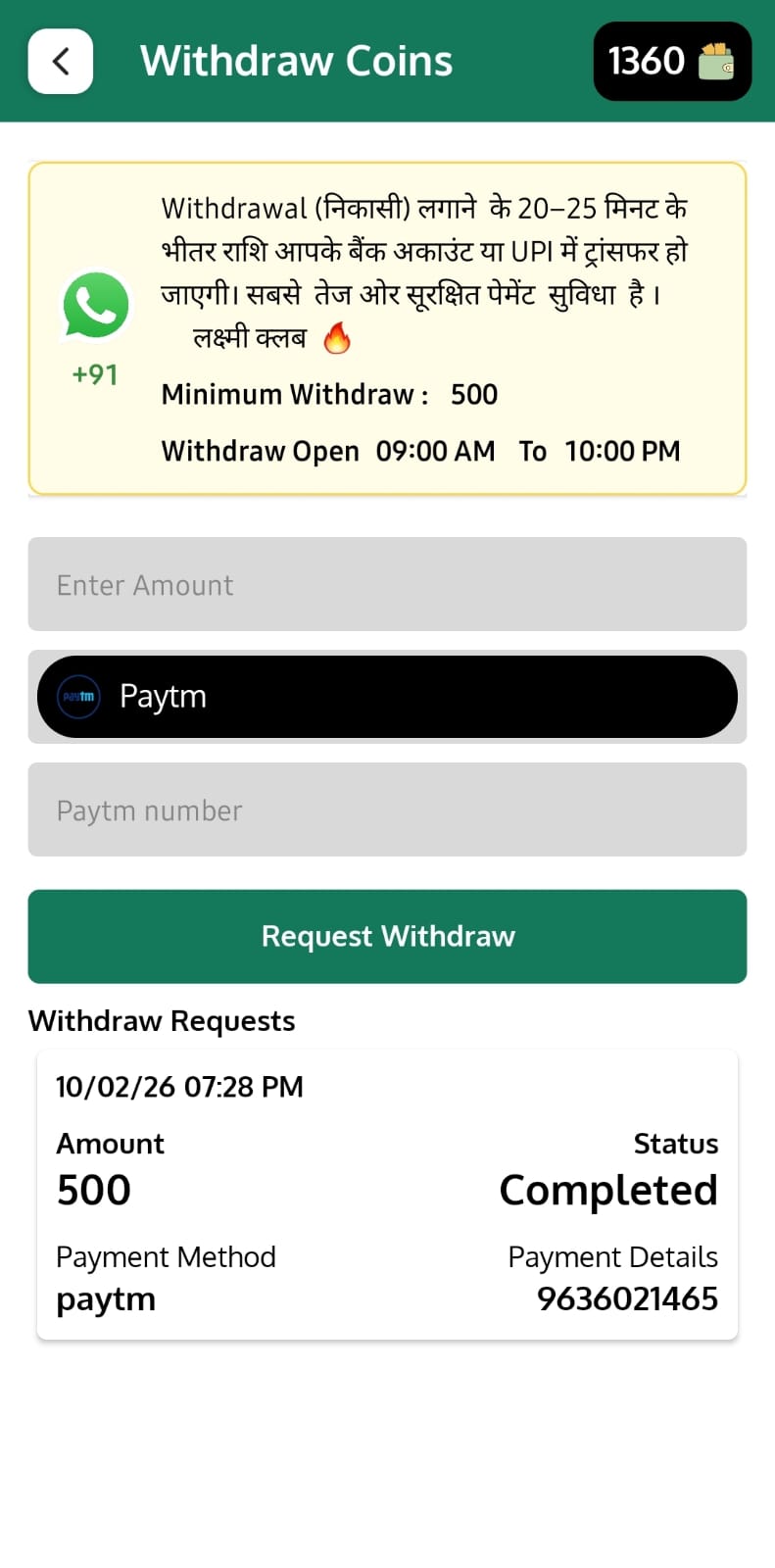
Task: Focus the Enter Amount field
Action: 387,584
